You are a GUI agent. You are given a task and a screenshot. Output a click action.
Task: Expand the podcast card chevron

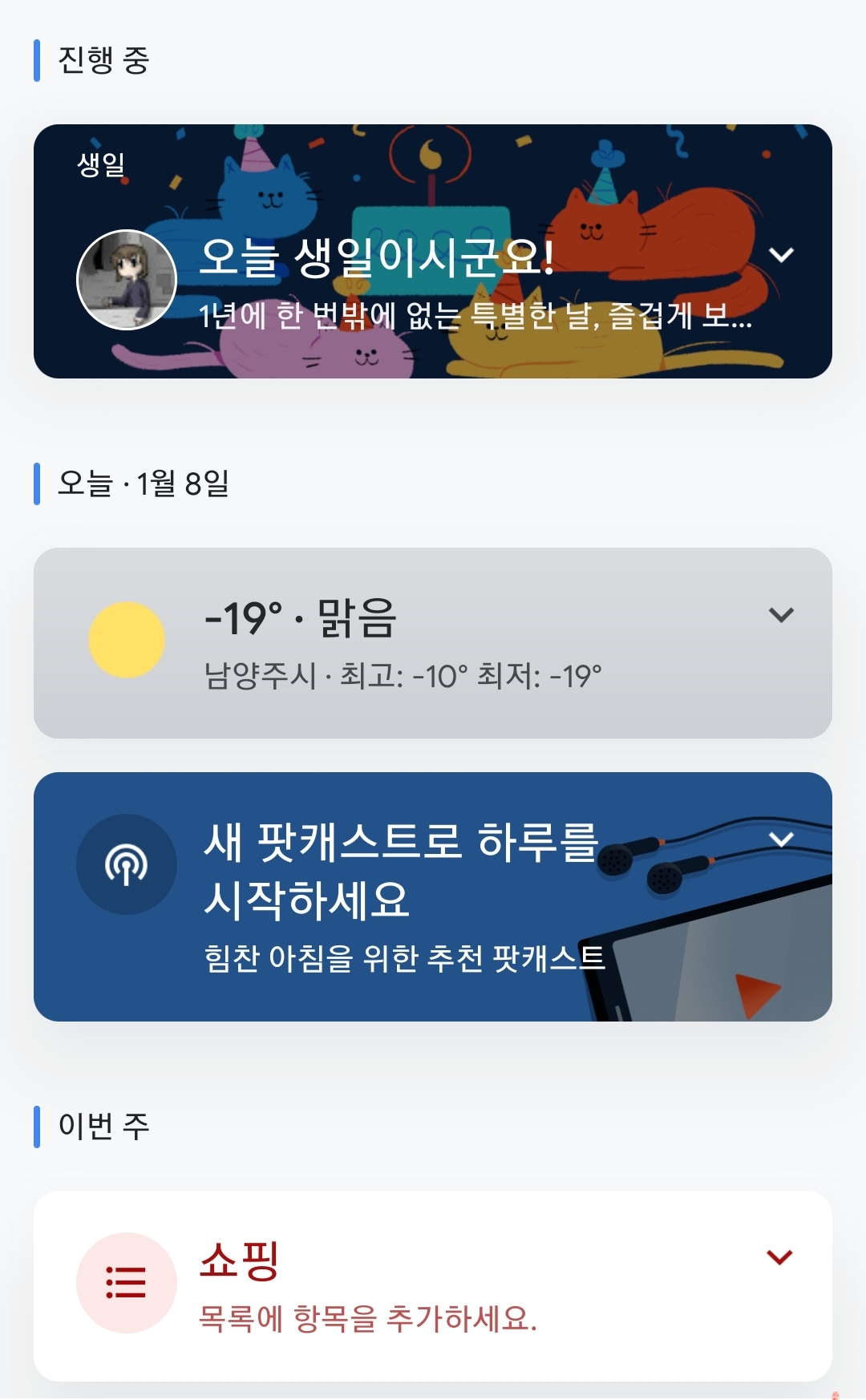click(x=780, y=840)
